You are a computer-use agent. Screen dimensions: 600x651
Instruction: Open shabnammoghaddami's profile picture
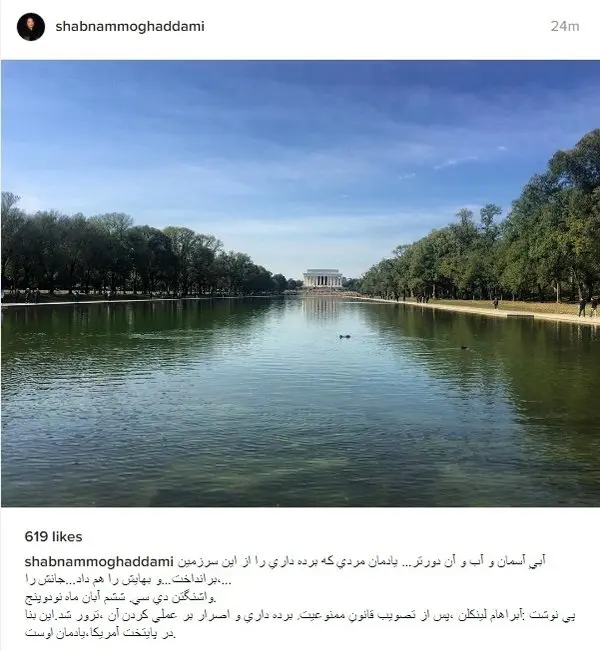click(31, 27)
